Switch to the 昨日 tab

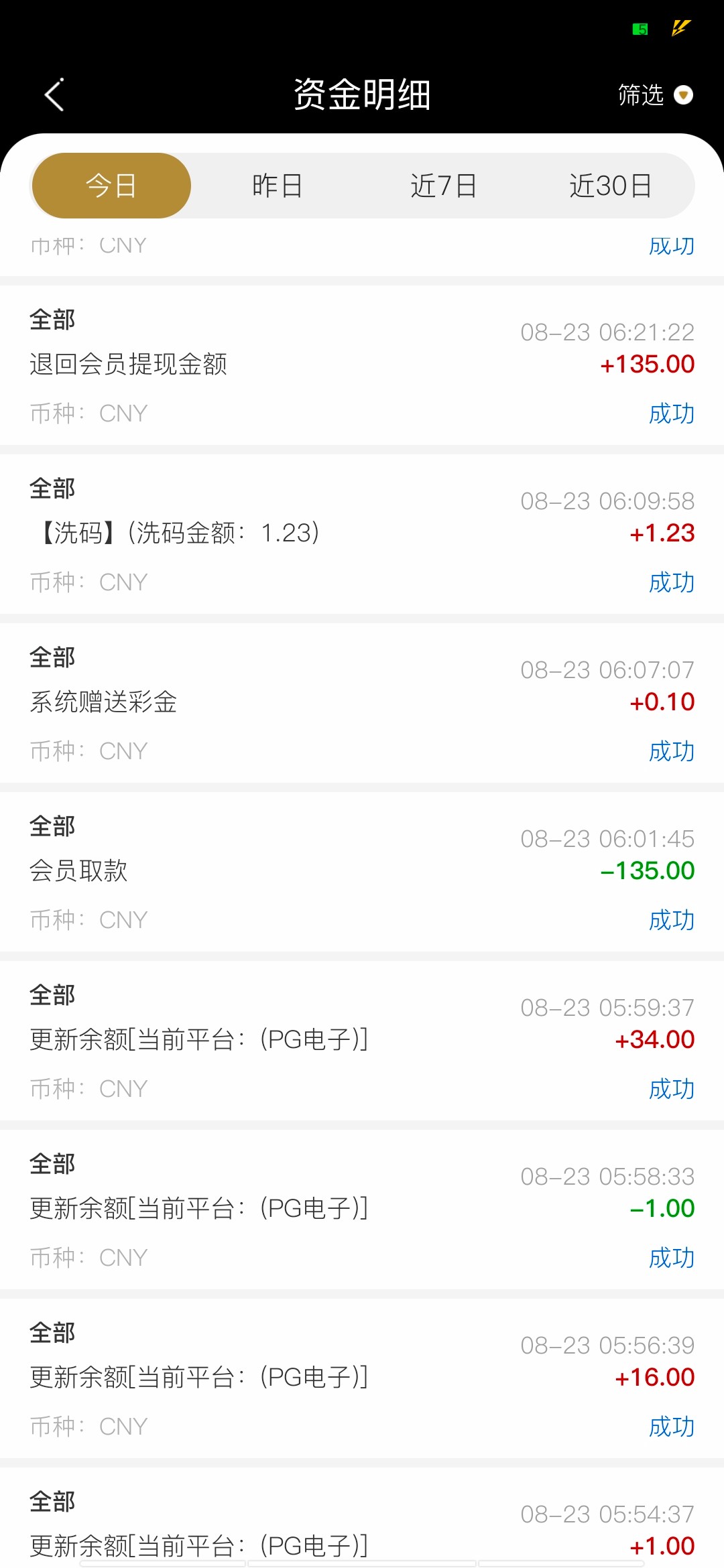click(277, 186)
